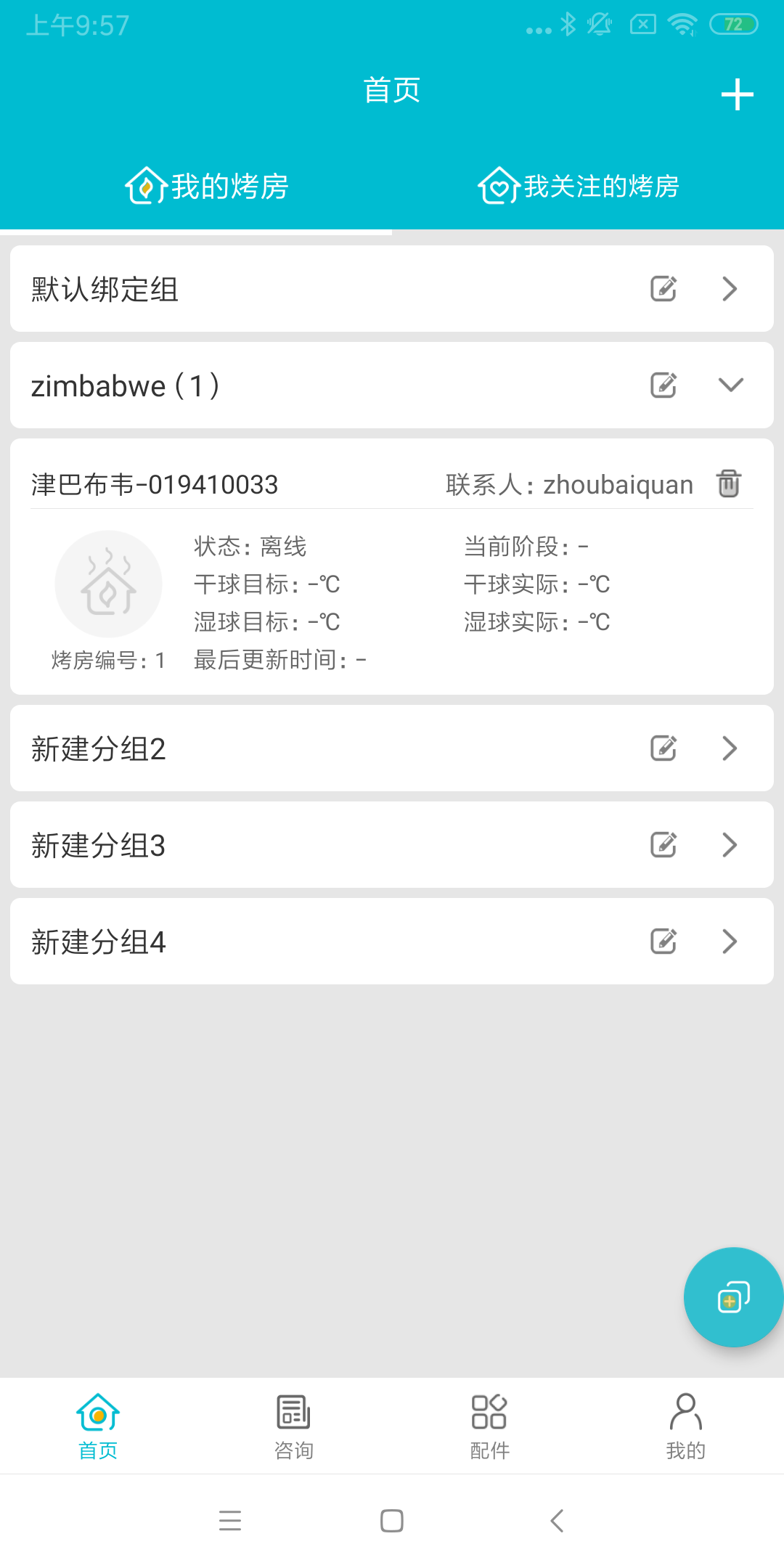Expand the 新建分组3 group

pos(730,845)
